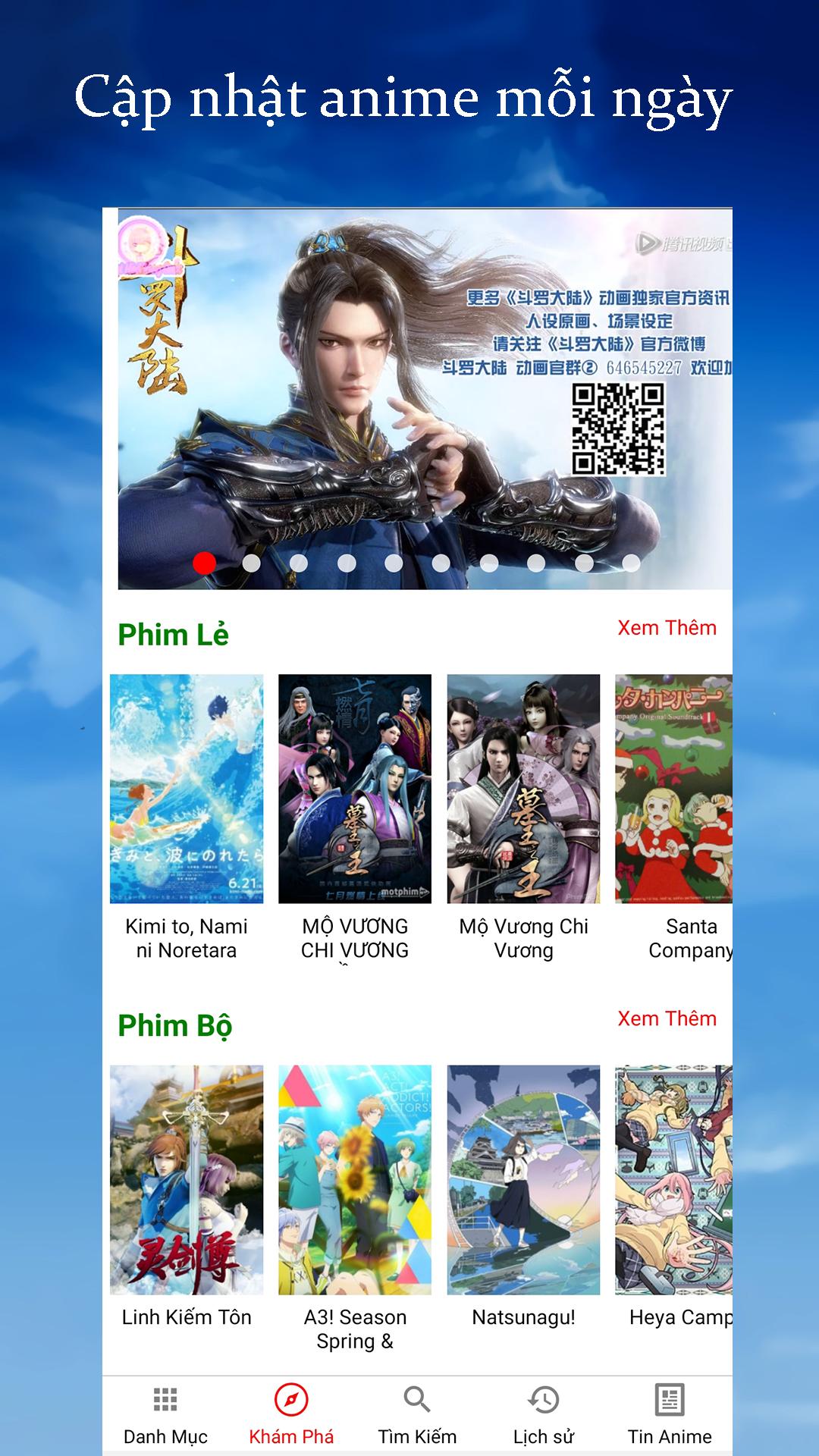819x1456 pixels.
Task: Go to the Lịch sử history tab
Action: point(543,1415)
